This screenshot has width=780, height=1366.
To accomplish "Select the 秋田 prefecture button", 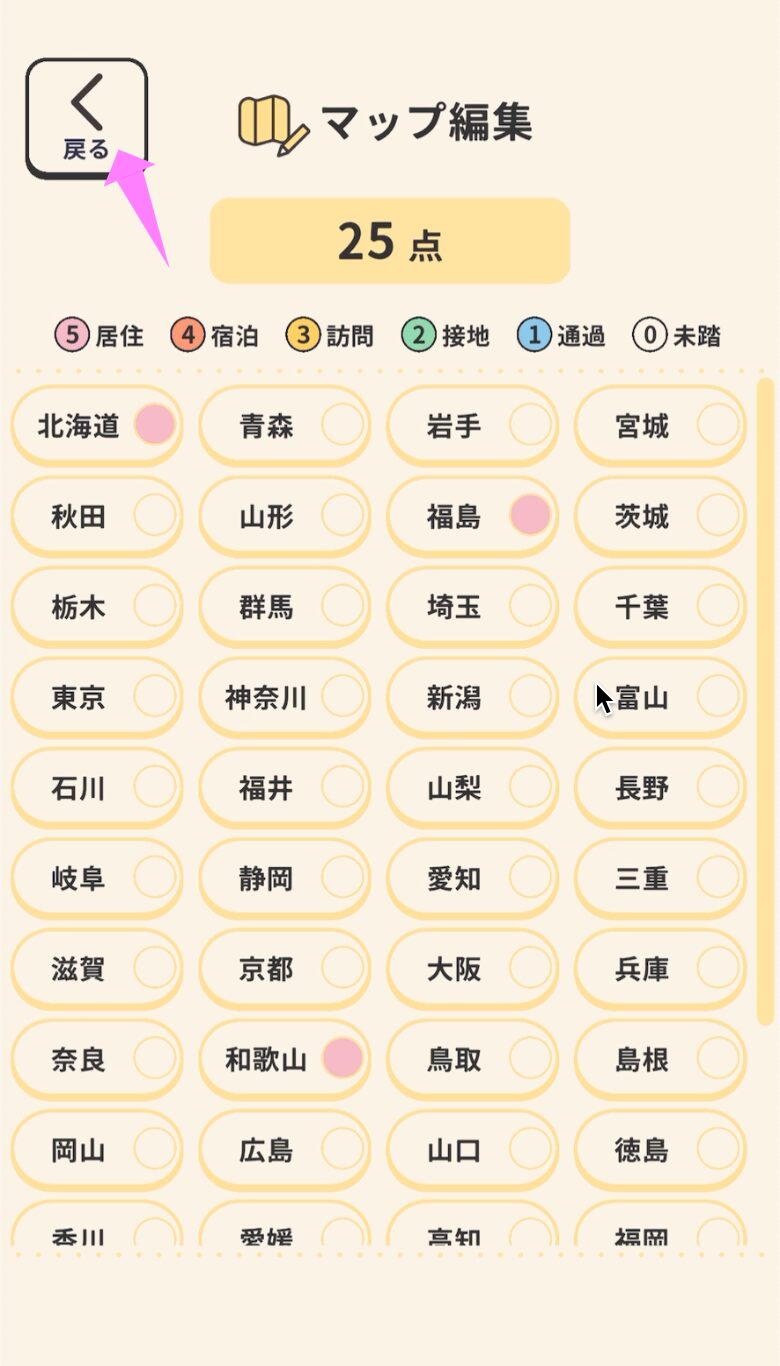I will click(96, 517).
